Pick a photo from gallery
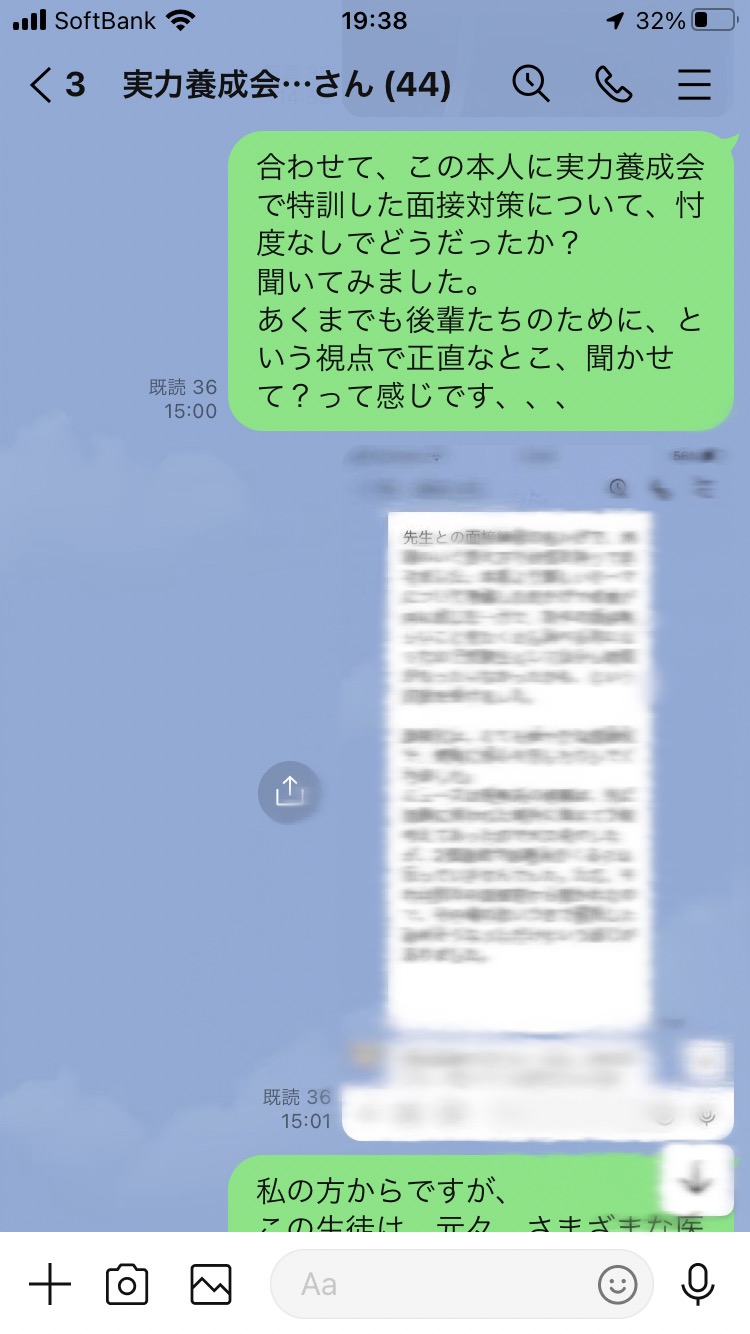 pyautogui.click(x=211, y=1284)
